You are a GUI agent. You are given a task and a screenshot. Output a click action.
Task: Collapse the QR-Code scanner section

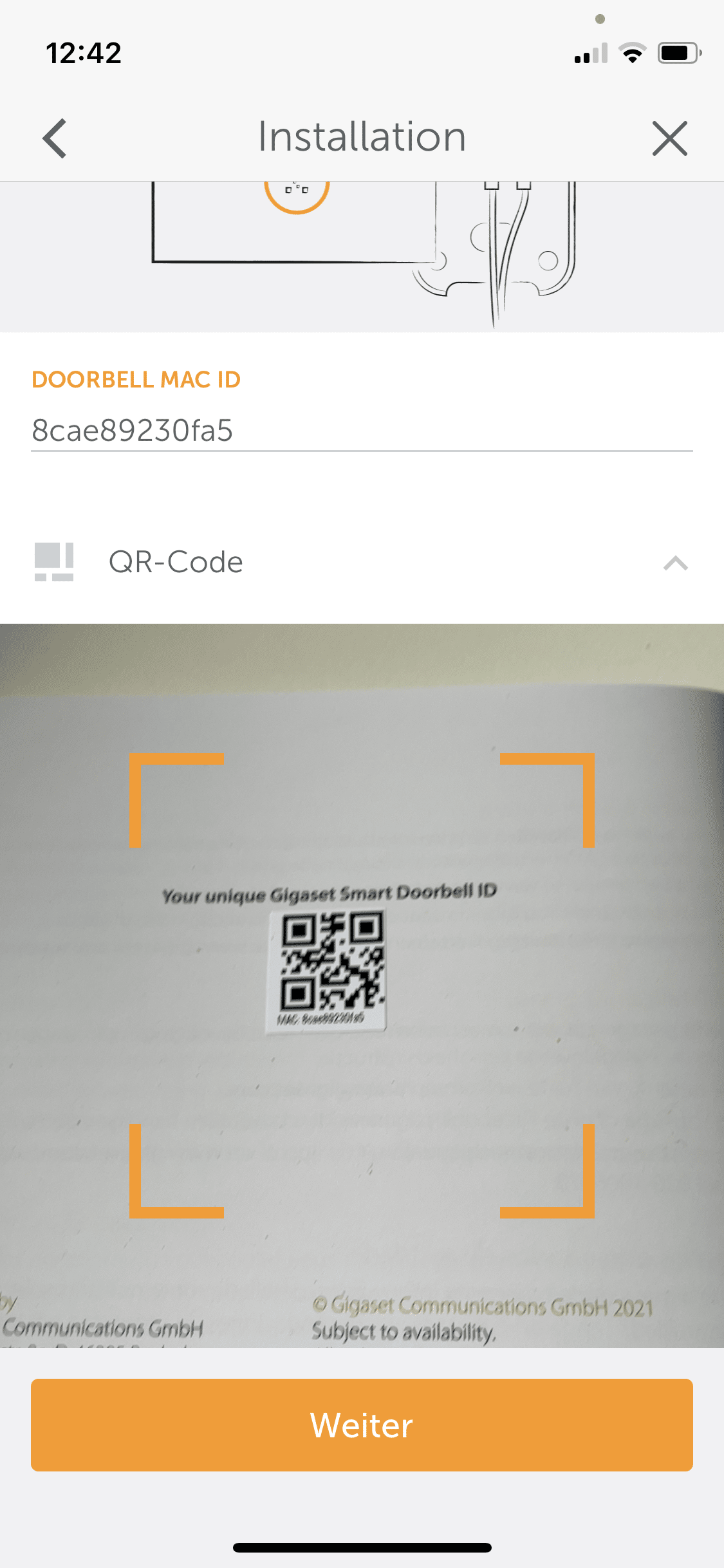(675, 563)
